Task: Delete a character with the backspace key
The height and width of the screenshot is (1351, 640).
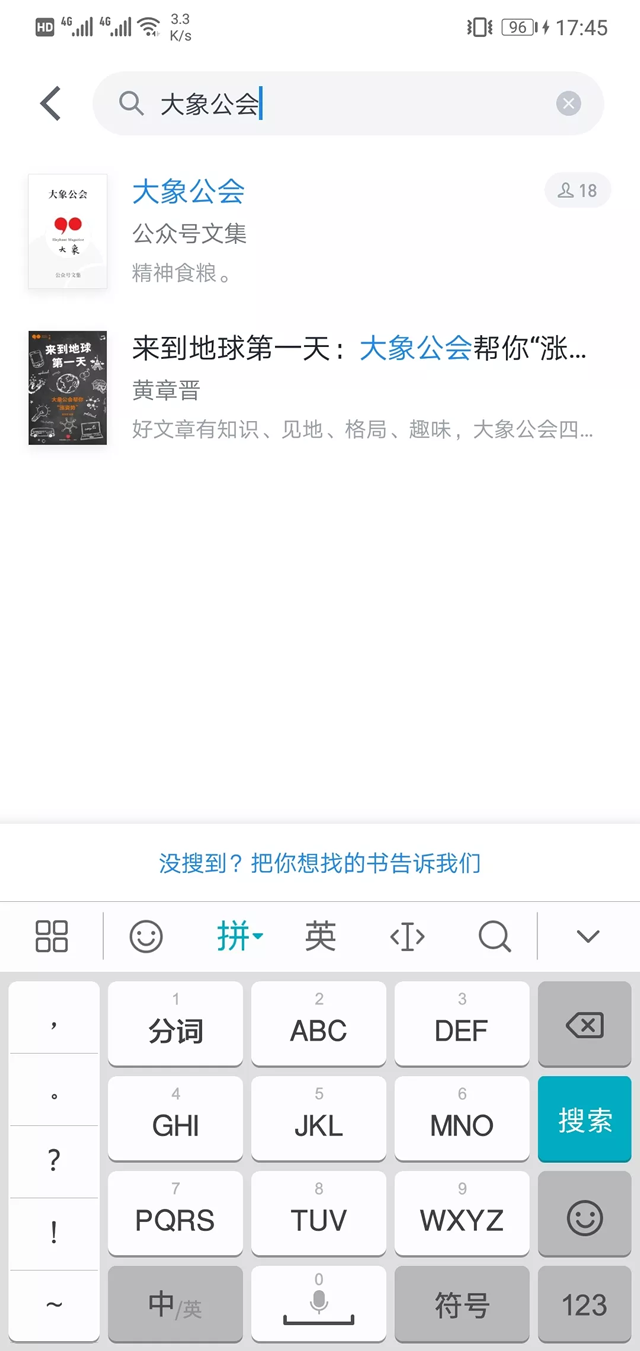Action: coord(584,1025)
